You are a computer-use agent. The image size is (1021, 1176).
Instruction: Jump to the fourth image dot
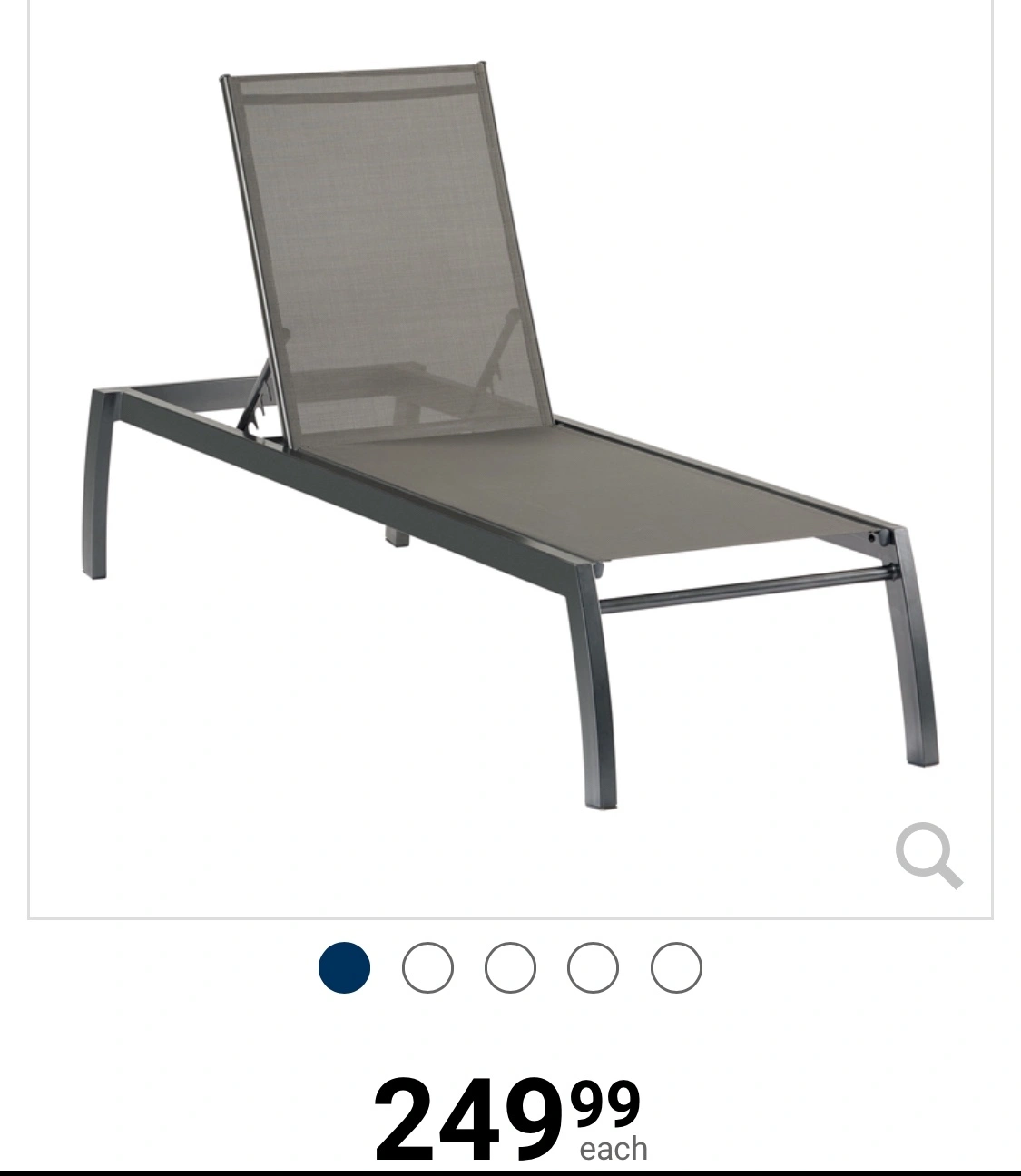click(594, 967)
